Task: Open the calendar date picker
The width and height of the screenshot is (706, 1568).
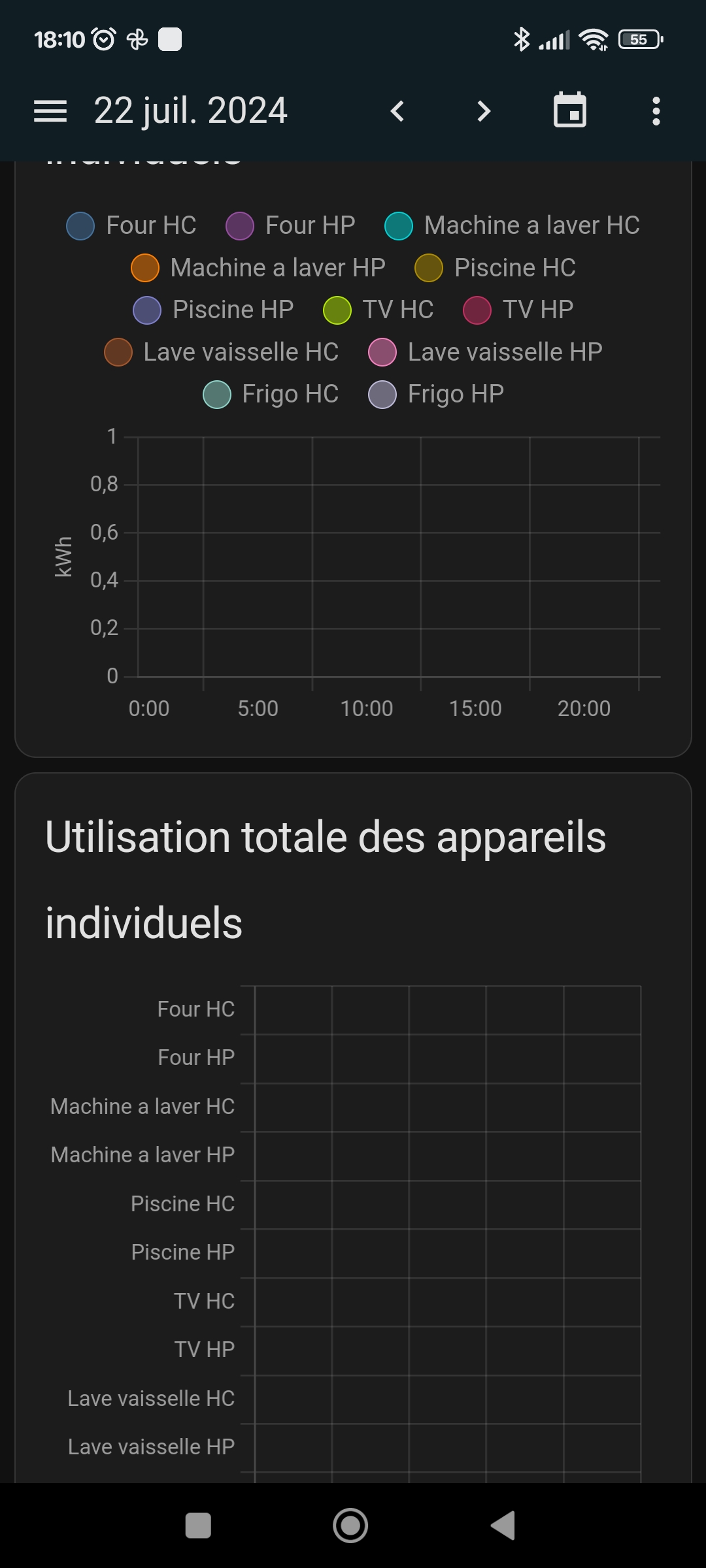Action: point(570,110)
